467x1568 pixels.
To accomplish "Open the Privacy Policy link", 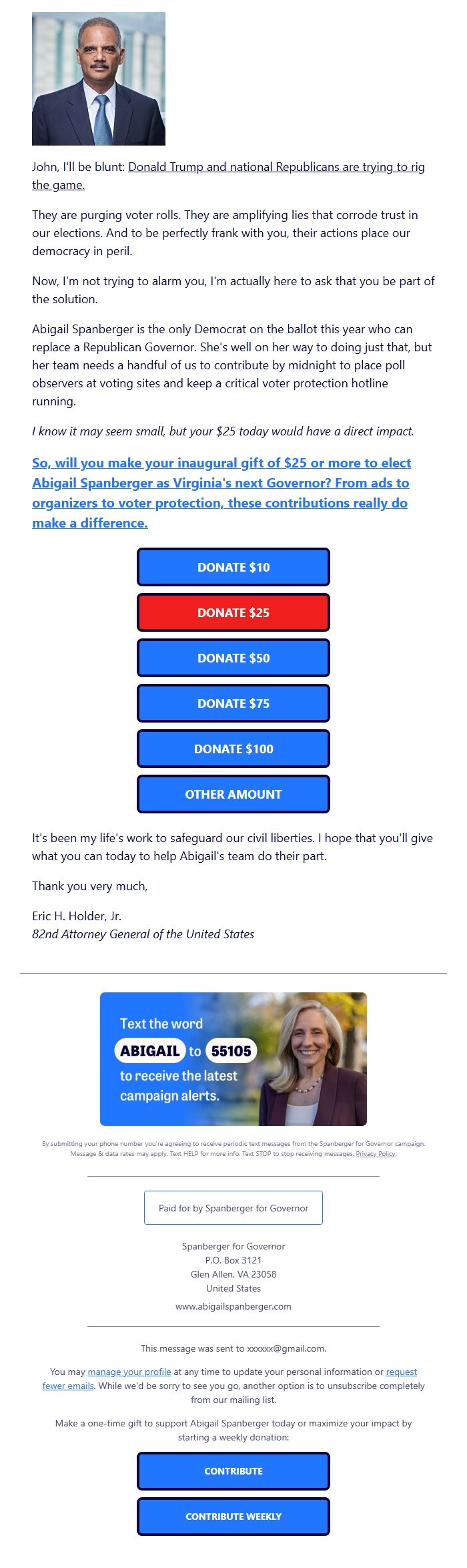I will click(376, 1153).
